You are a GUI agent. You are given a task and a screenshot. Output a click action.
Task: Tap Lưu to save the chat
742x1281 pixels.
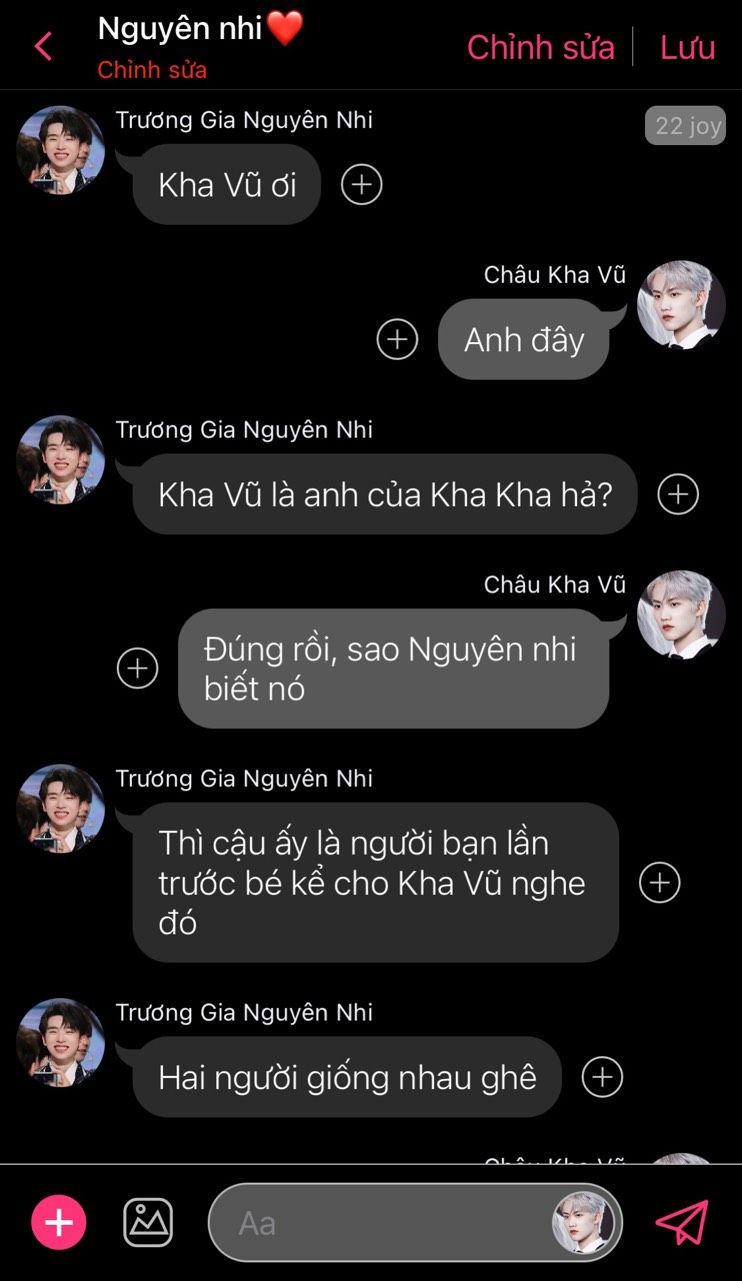click(x=687, y=47)
